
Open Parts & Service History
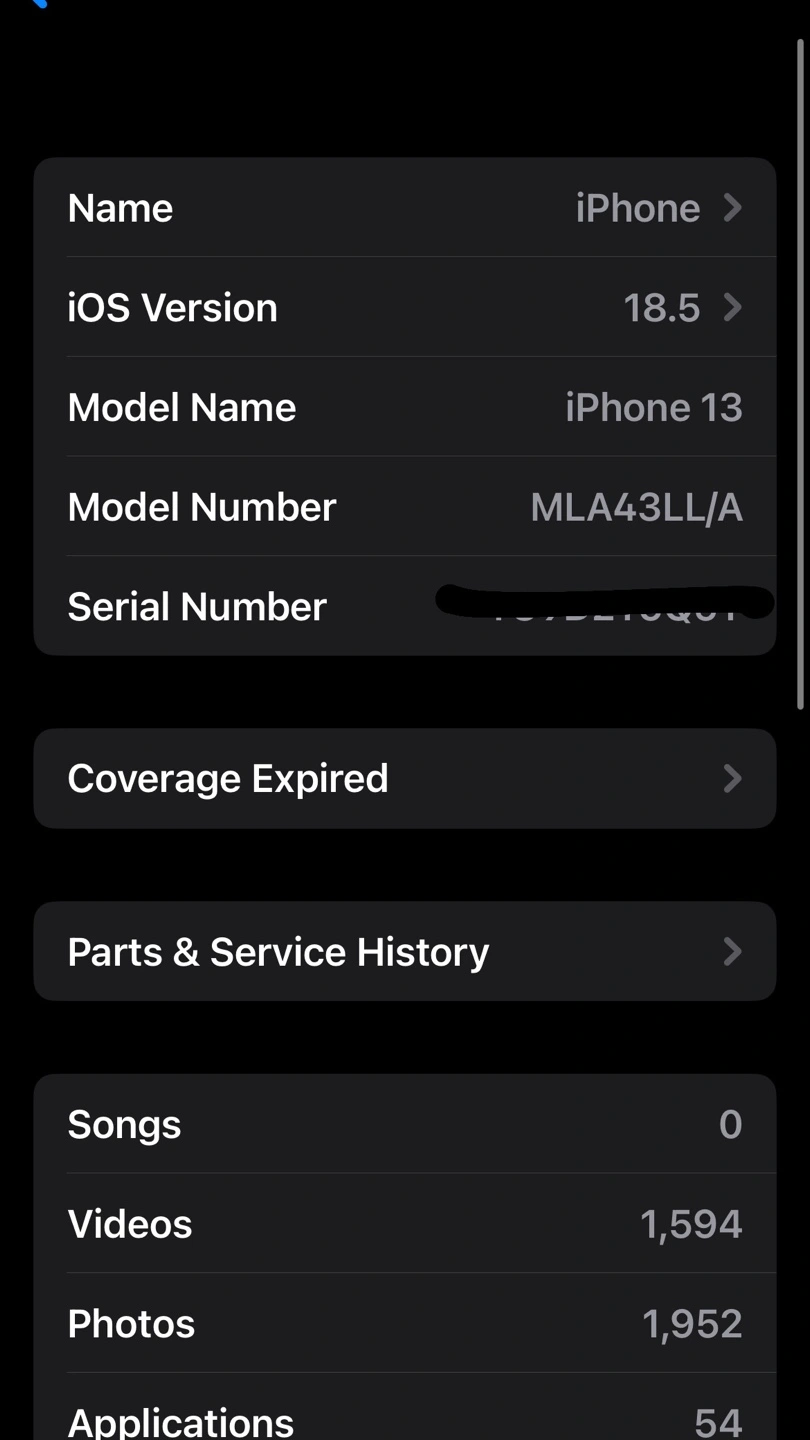pyautogui.click(x=405, y=951)
